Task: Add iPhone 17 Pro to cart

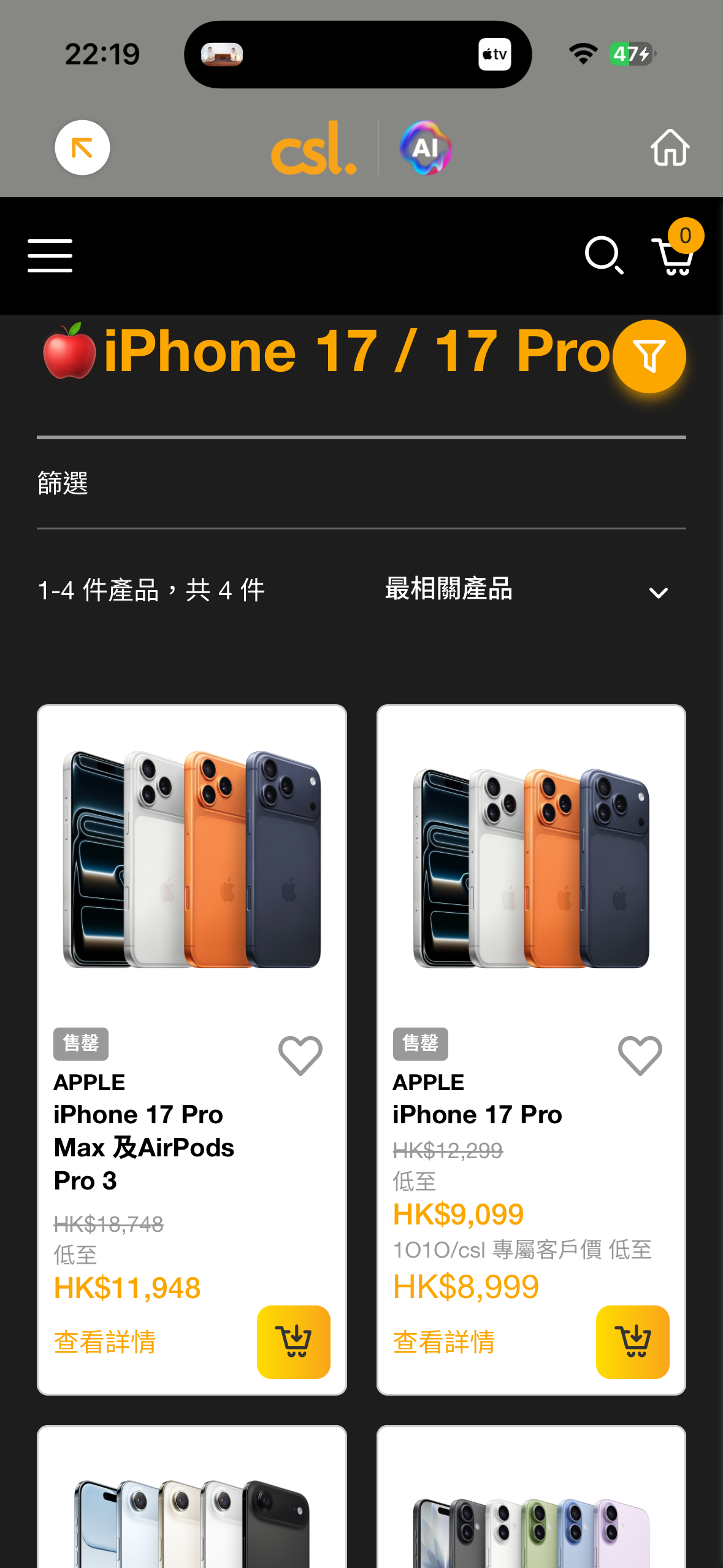Action: (x=633, y=1343)
